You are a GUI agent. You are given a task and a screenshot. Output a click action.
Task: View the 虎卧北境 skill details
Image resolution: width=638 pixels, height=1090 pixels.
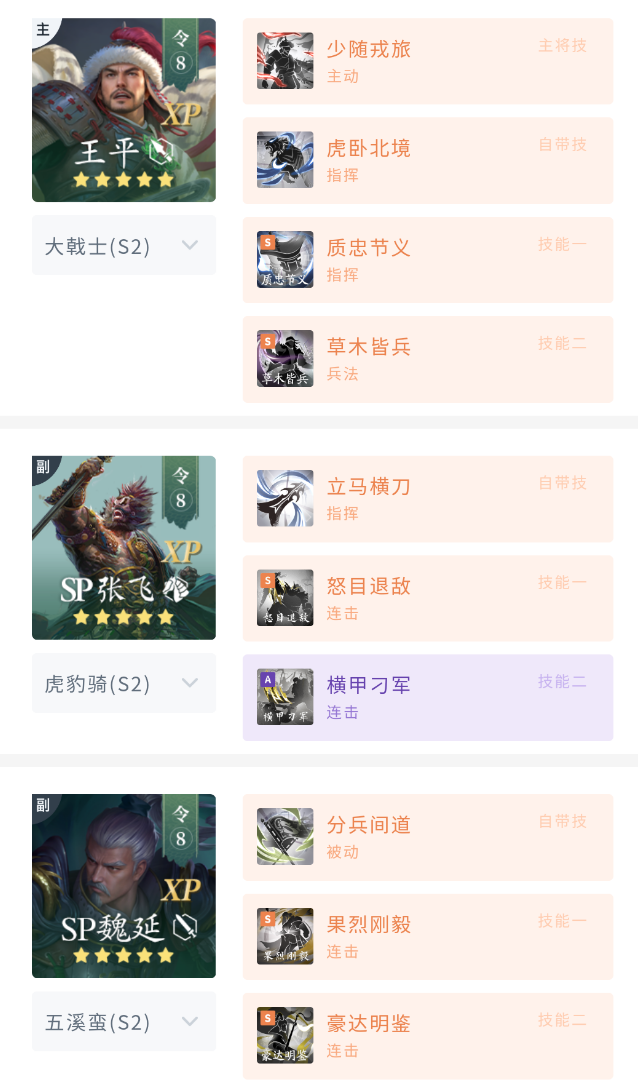click(427, 160)
